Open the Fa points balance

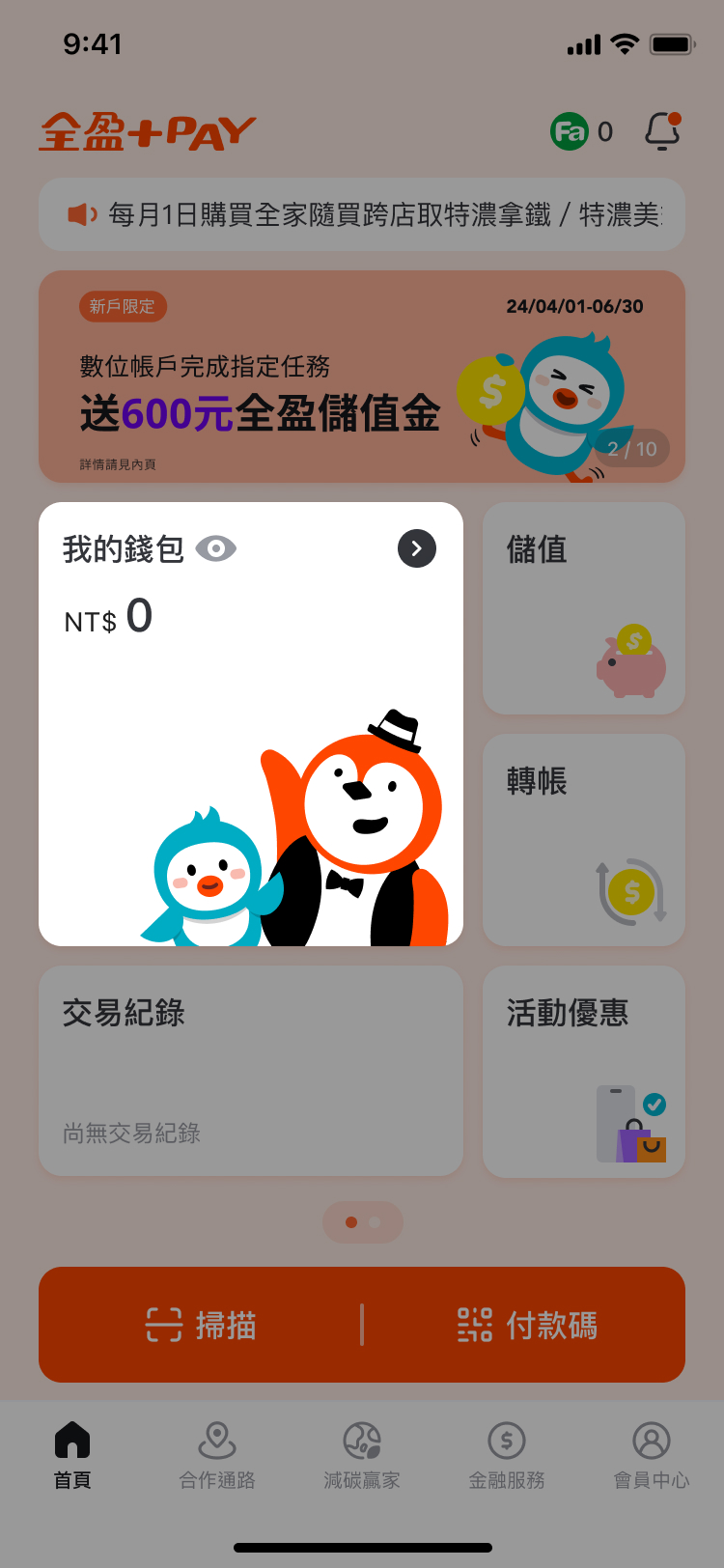[x=581, y=131]
